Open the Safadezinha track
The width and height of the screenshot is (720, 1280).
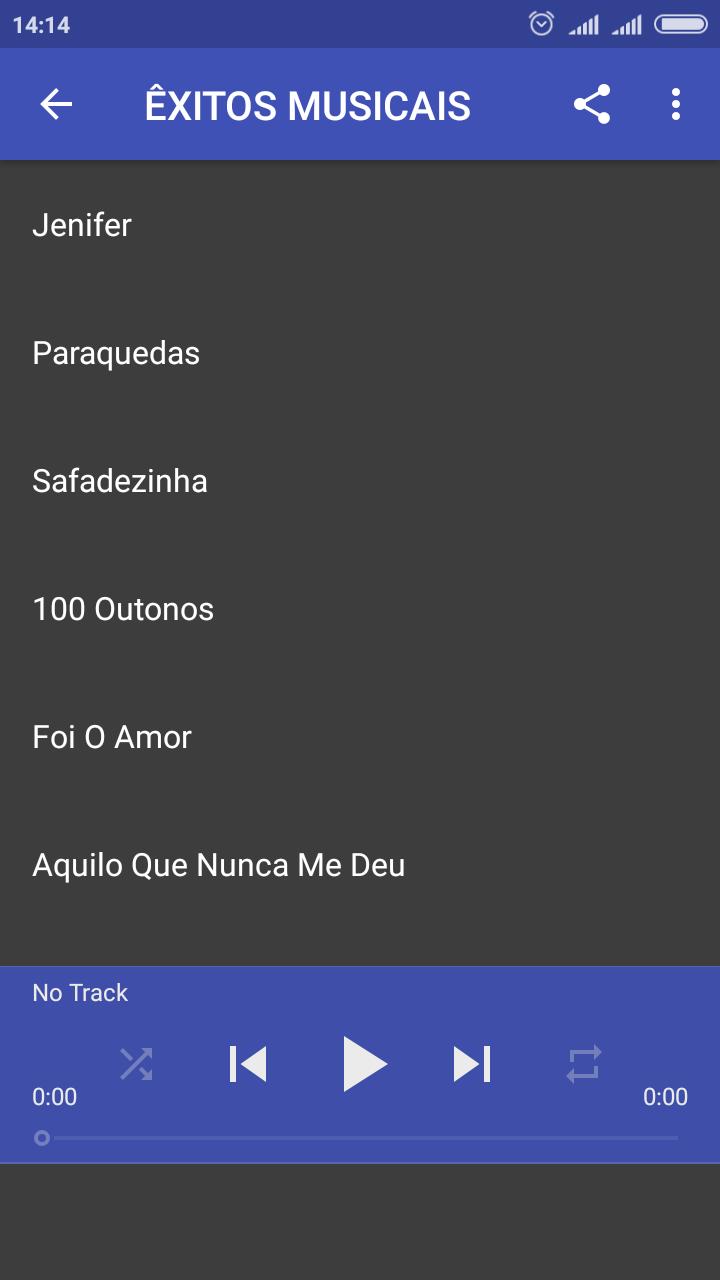(x=360, y=481)
